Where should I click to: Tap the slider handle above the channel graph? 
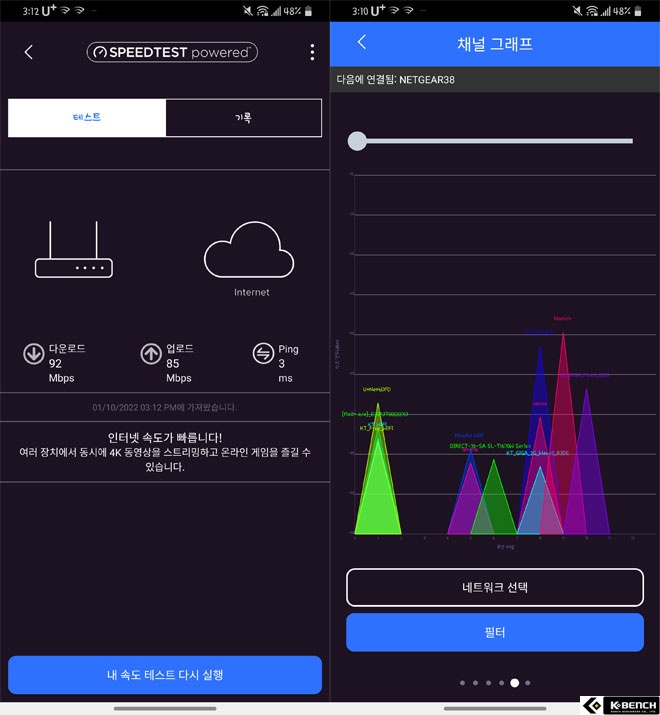[357, 141]
